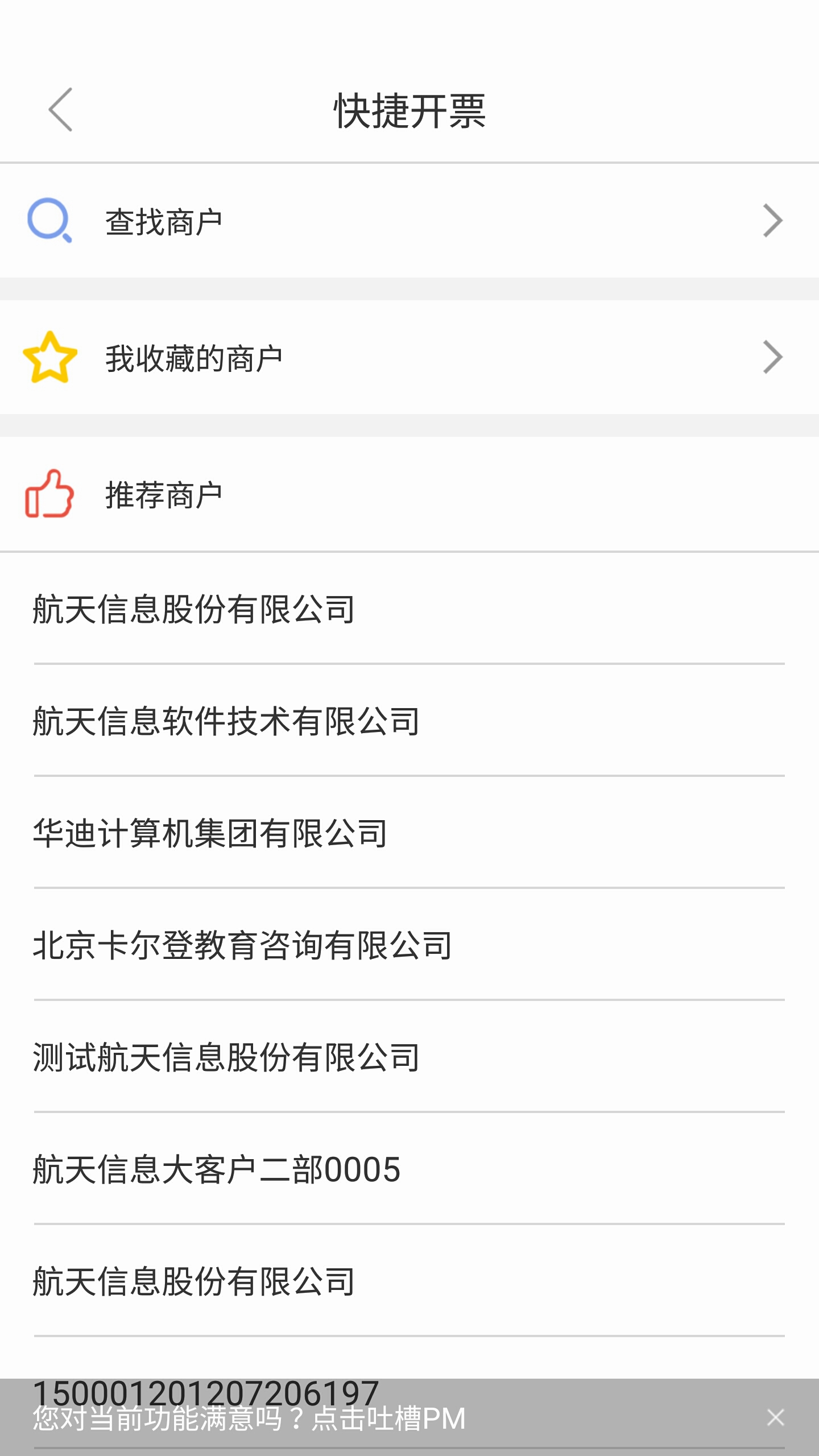Dismiss the feedback banner
819x1456 pixels.
(x=775, y=1417)
